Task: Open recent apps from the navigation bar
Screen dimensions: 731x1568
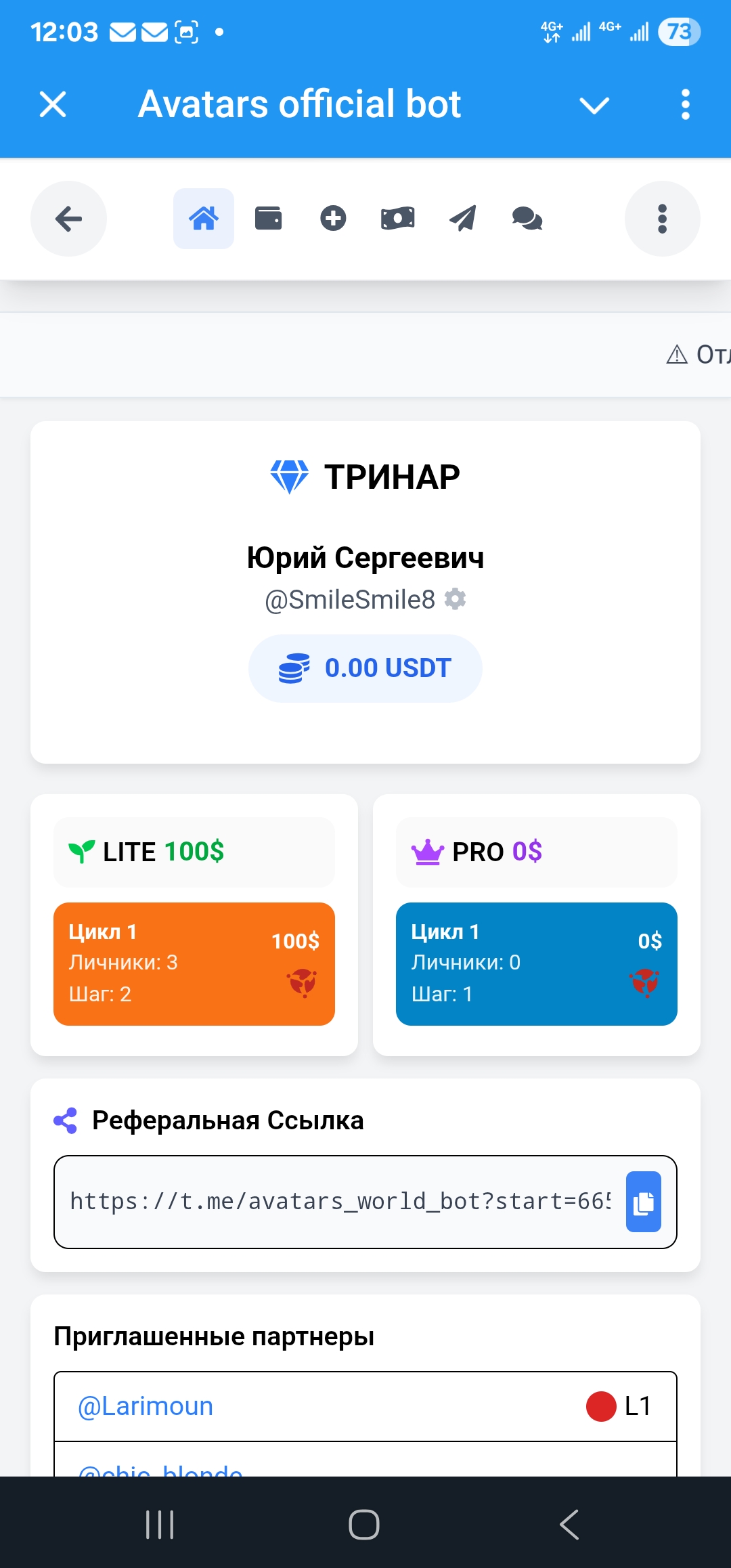Action: [x=160, y=1525]
